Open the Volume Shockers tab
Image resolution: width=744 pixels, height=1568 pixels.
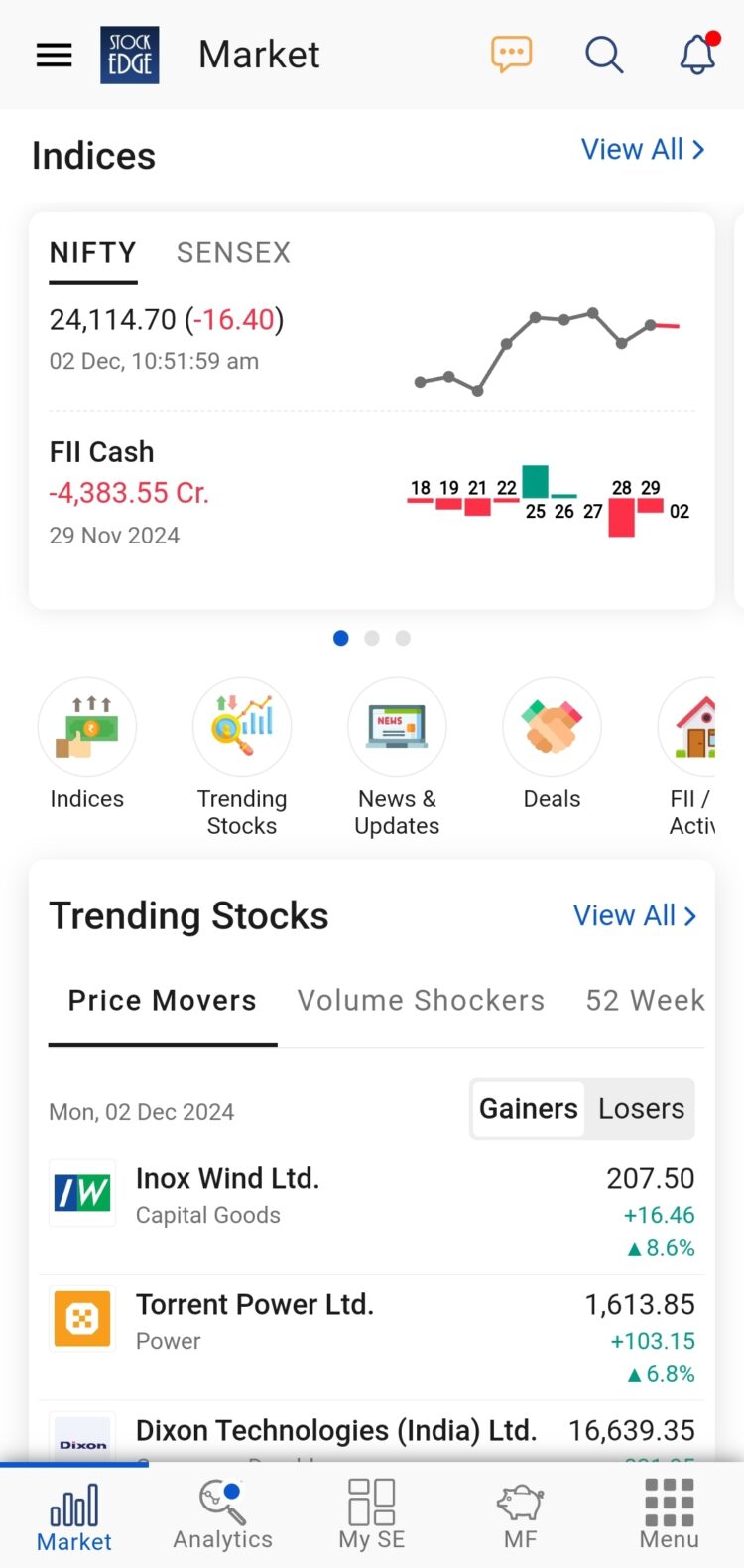coord(421,1000)
